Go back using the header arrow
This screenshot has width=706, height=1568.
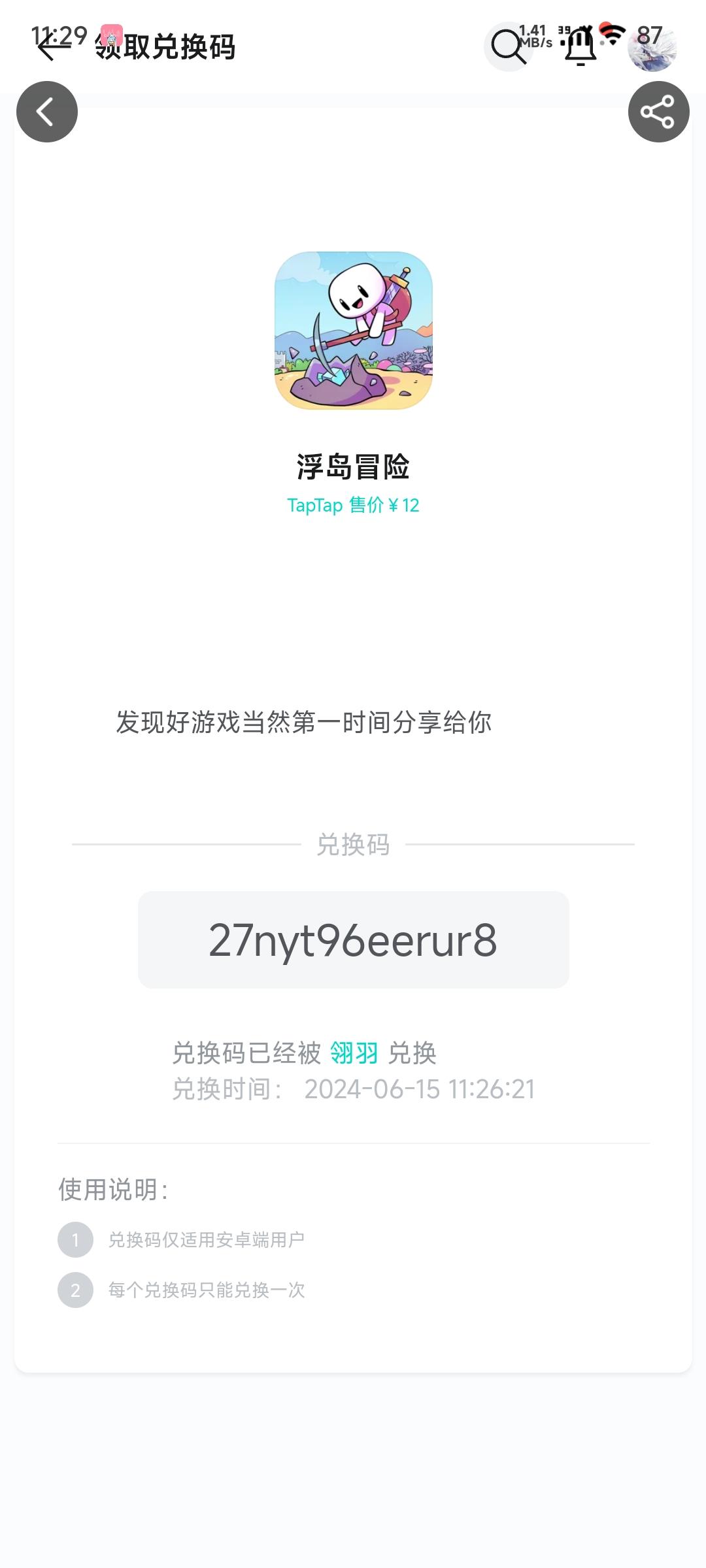54,47
